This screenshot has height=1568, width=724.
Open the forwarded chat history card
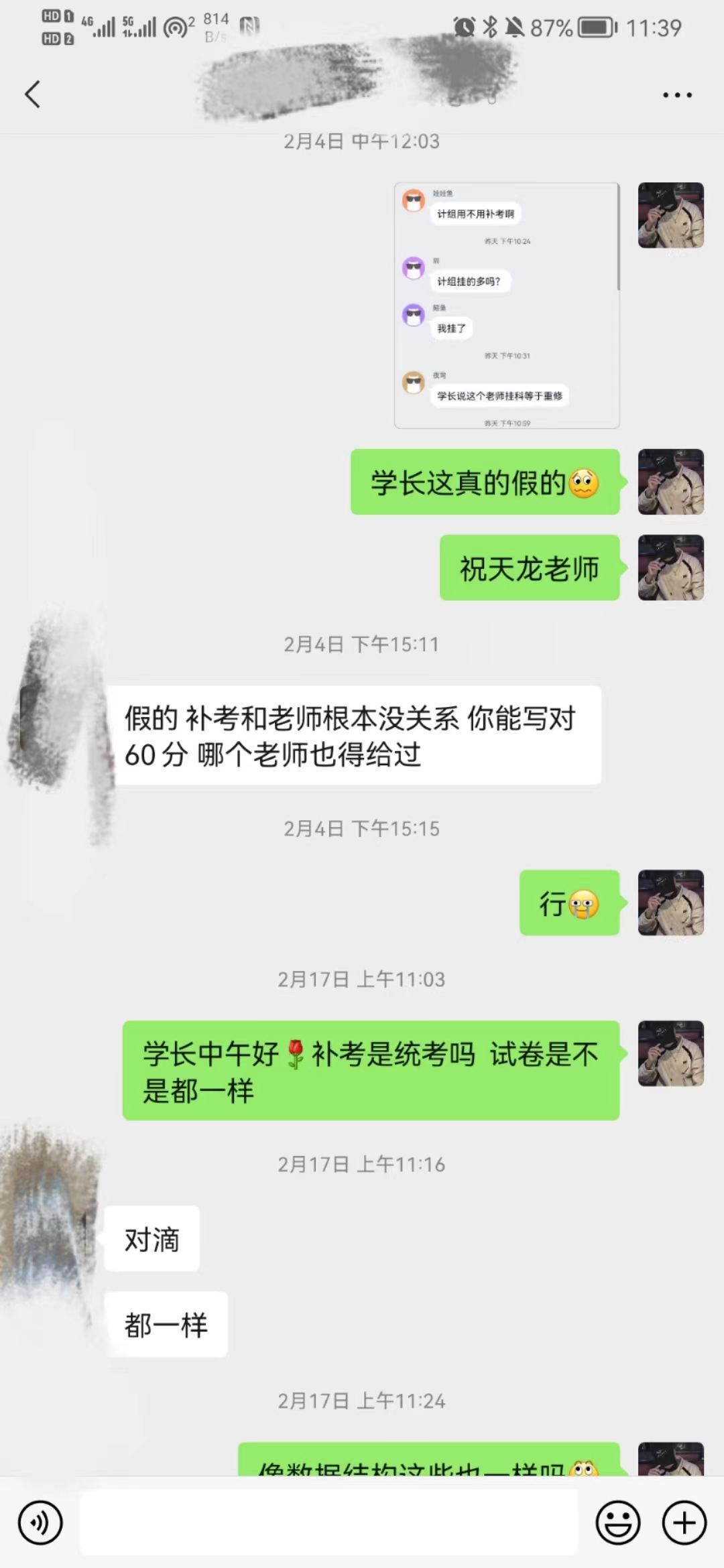[506, 305]
